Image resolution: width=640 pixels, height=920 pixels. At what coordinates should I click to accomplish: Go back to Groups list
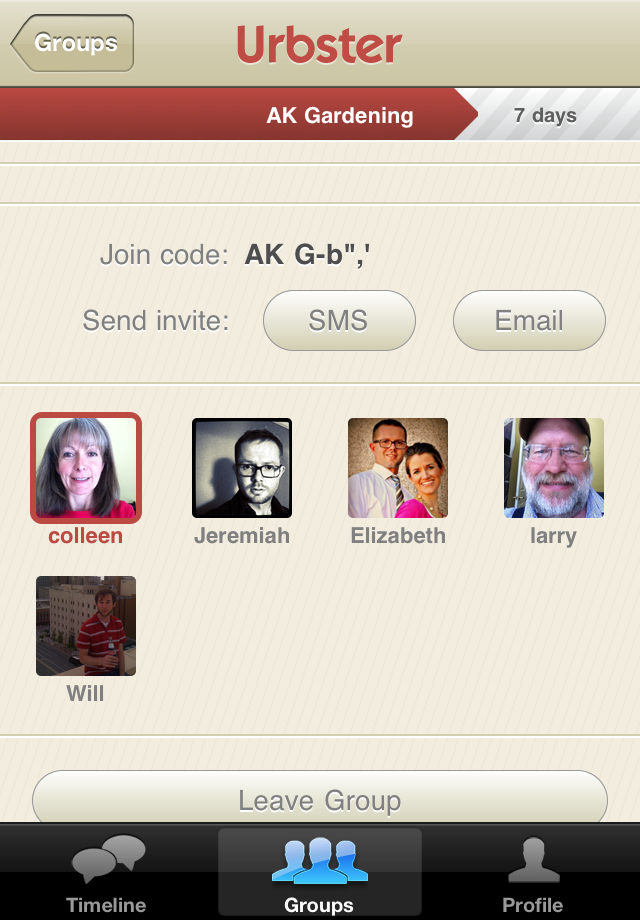[x=73, y=43]
